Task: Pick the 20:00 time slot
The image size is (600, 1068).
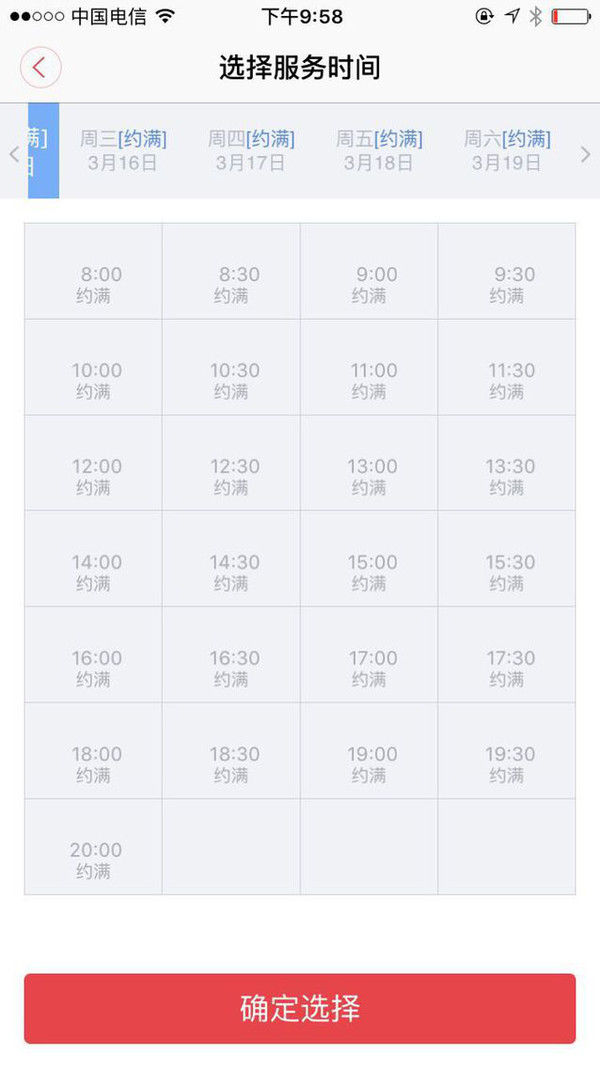Action: click(93, 847)
